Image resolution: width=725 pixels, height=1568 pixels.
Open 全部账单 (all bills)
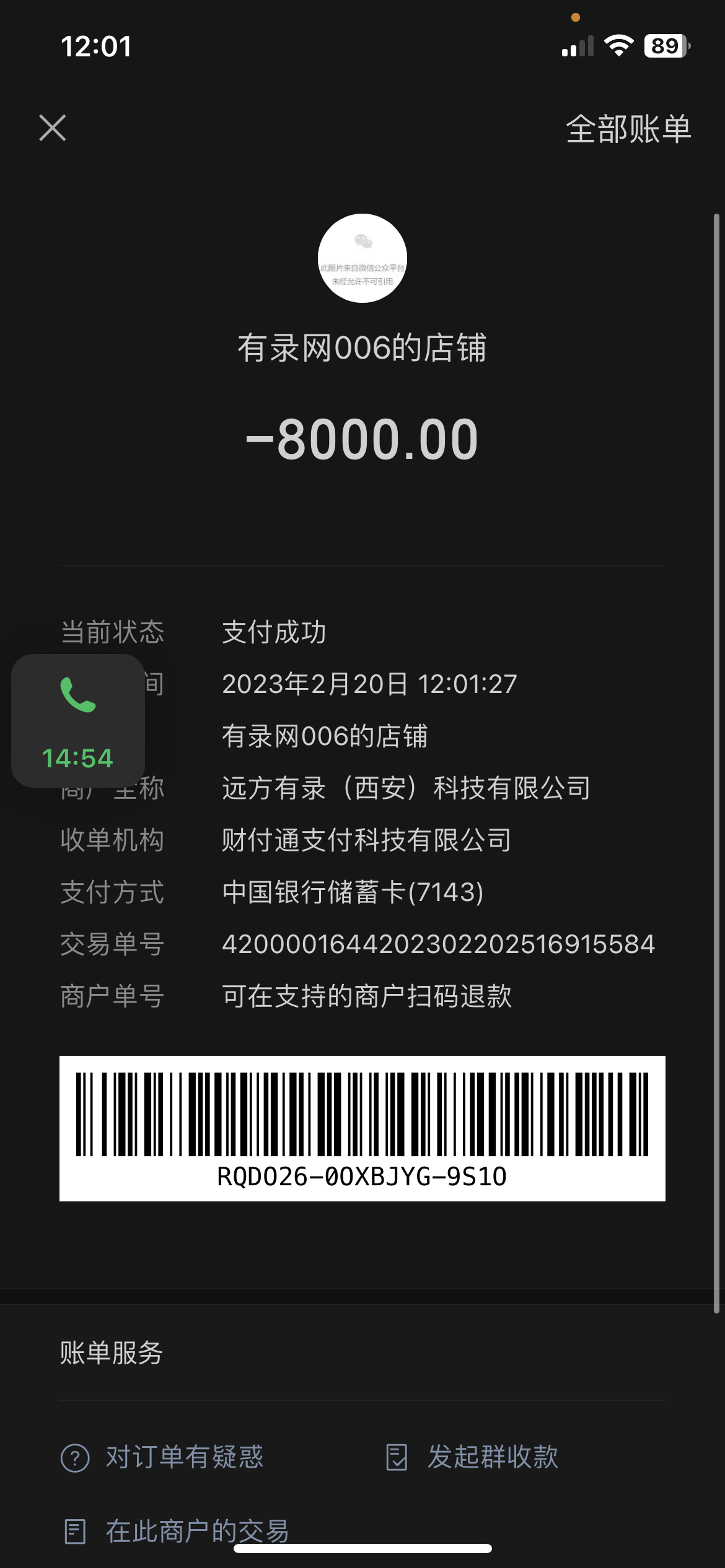point(628,129)
